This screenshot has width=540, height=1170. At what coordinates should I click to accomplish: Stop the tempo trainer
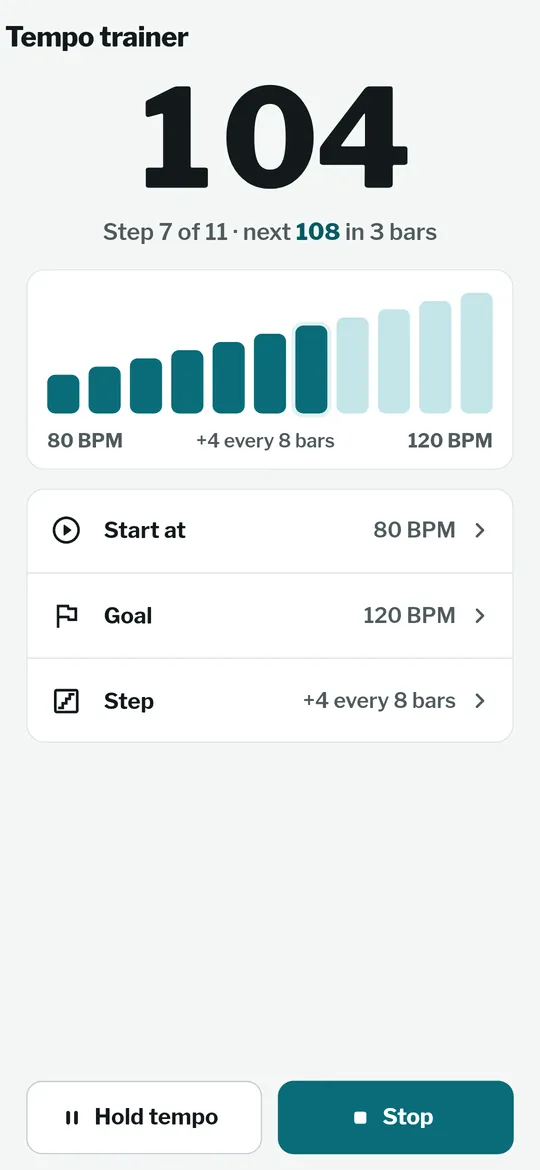pyautogui.click(x=395, y=1117)
